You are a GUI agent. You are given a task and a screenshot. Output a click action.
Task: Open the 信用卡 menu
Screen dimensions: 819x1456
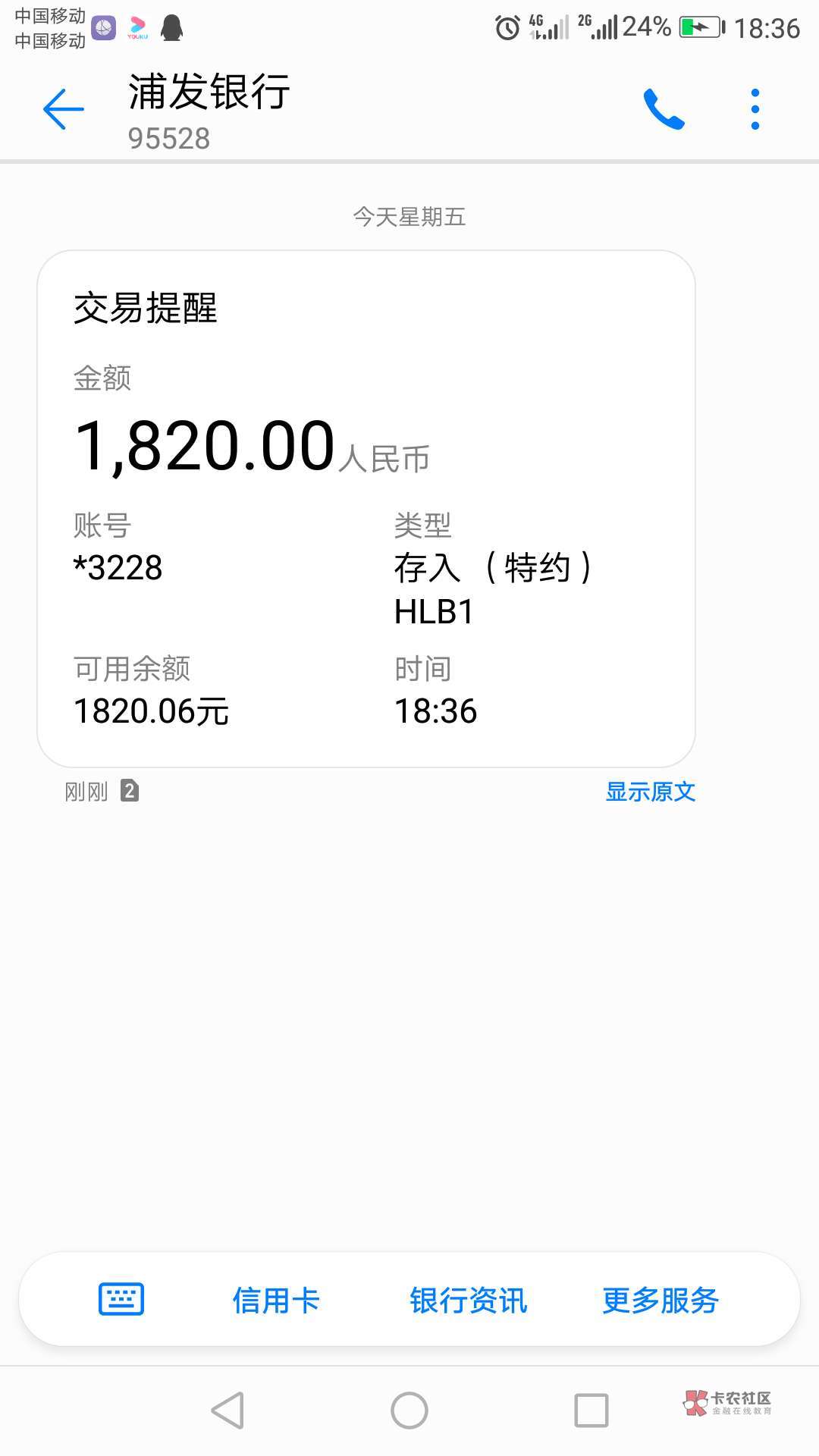[x=276, y=1300]
